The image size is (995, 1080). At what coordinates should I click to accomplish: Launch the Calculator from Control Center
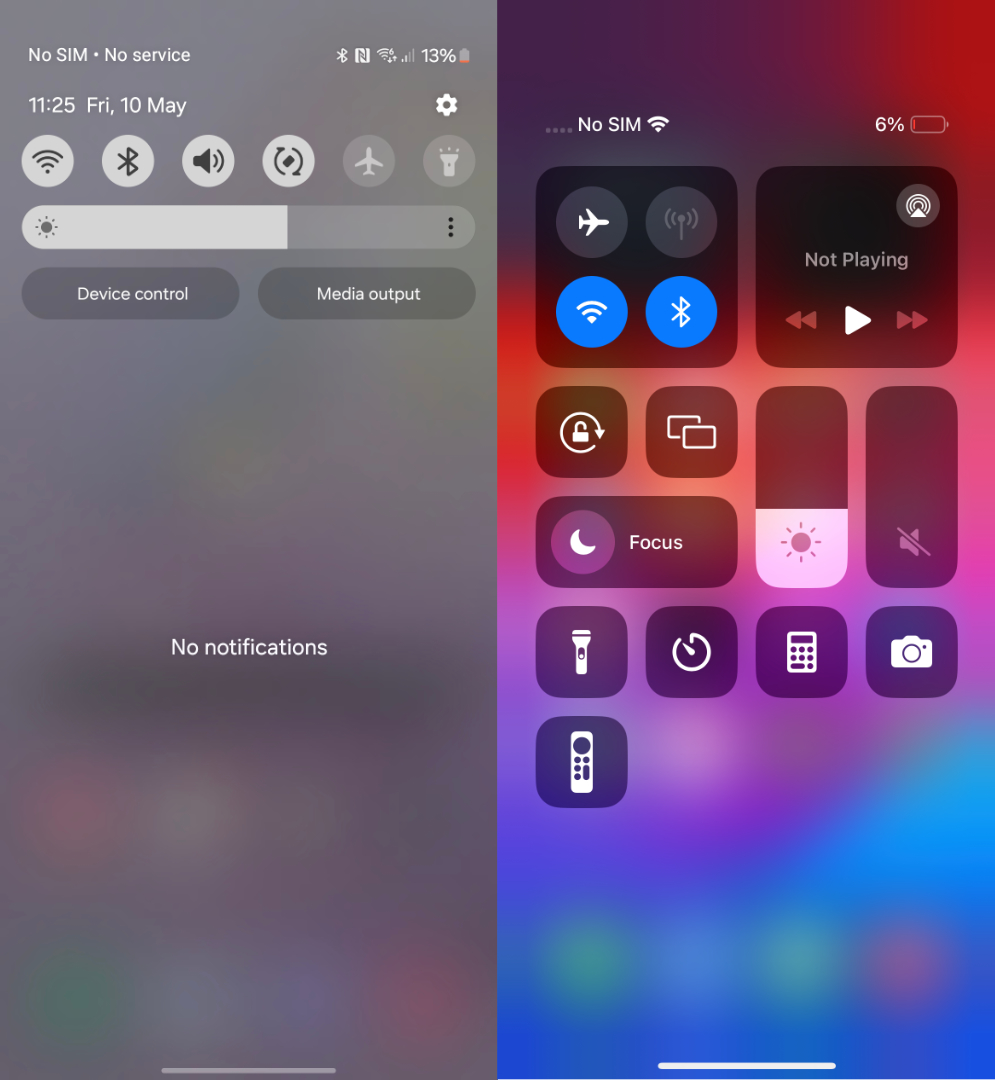[801, 652]
